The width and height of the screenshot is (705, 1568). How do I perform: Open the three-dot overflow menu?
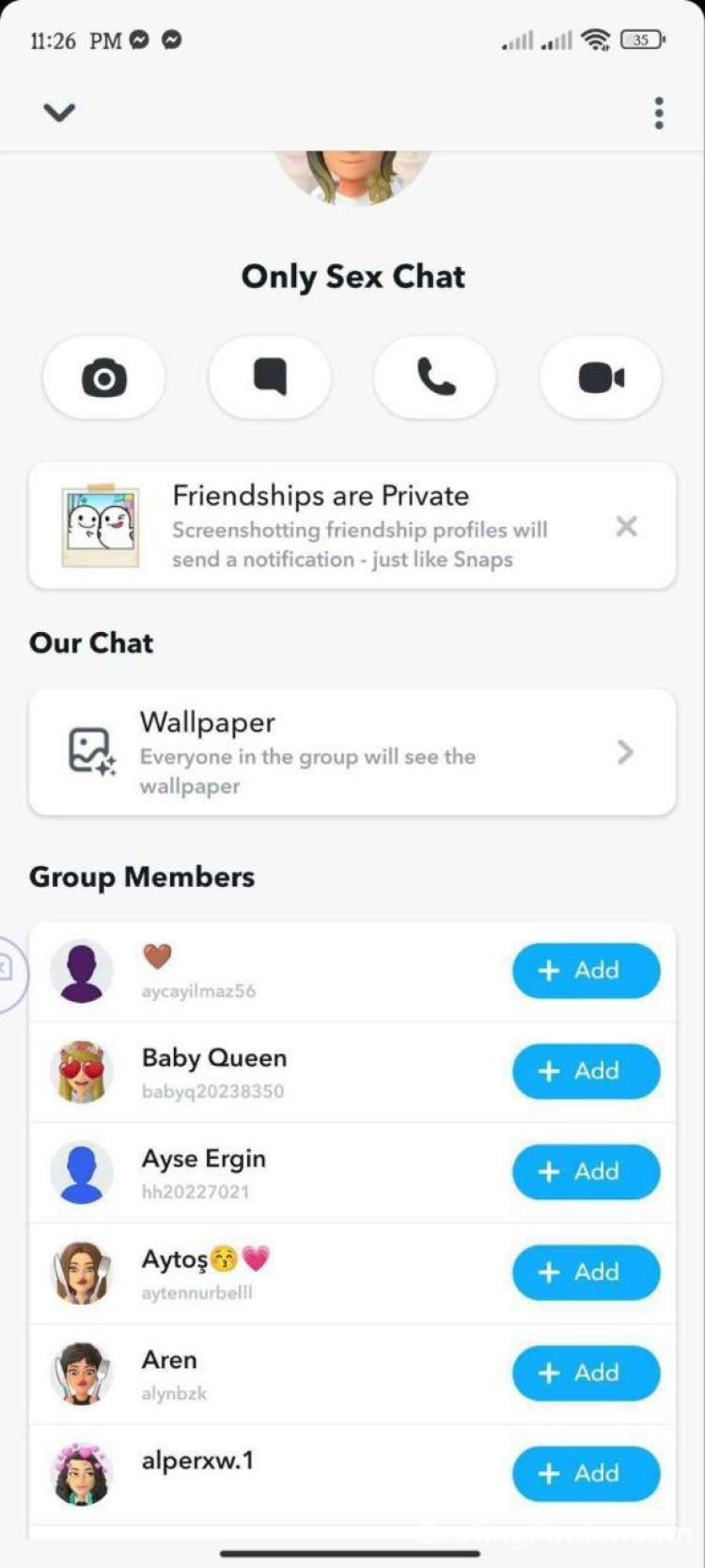pyautogui.click(x=659, y=113)
